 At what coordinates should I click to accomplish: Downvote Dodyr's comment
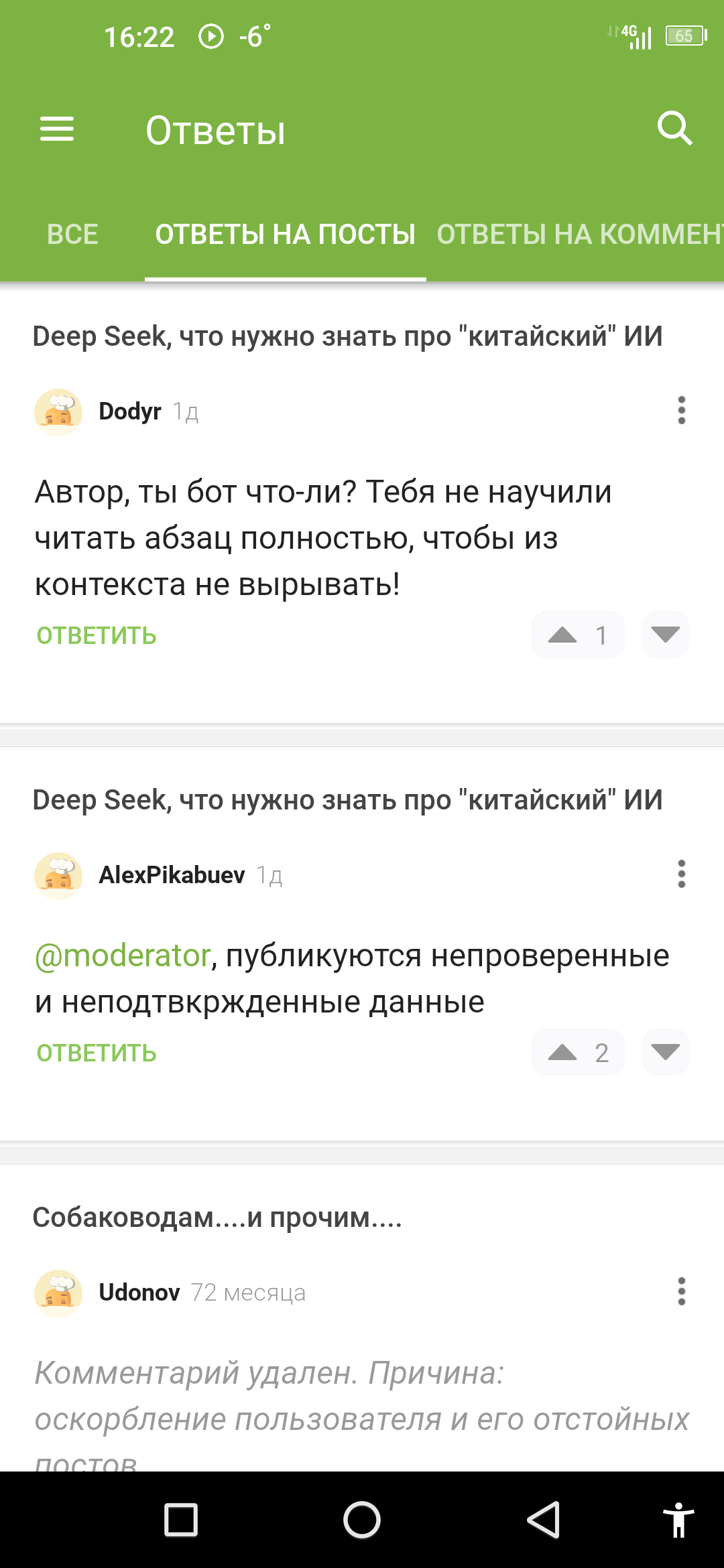pyautogui.click(x=665, y=635)
